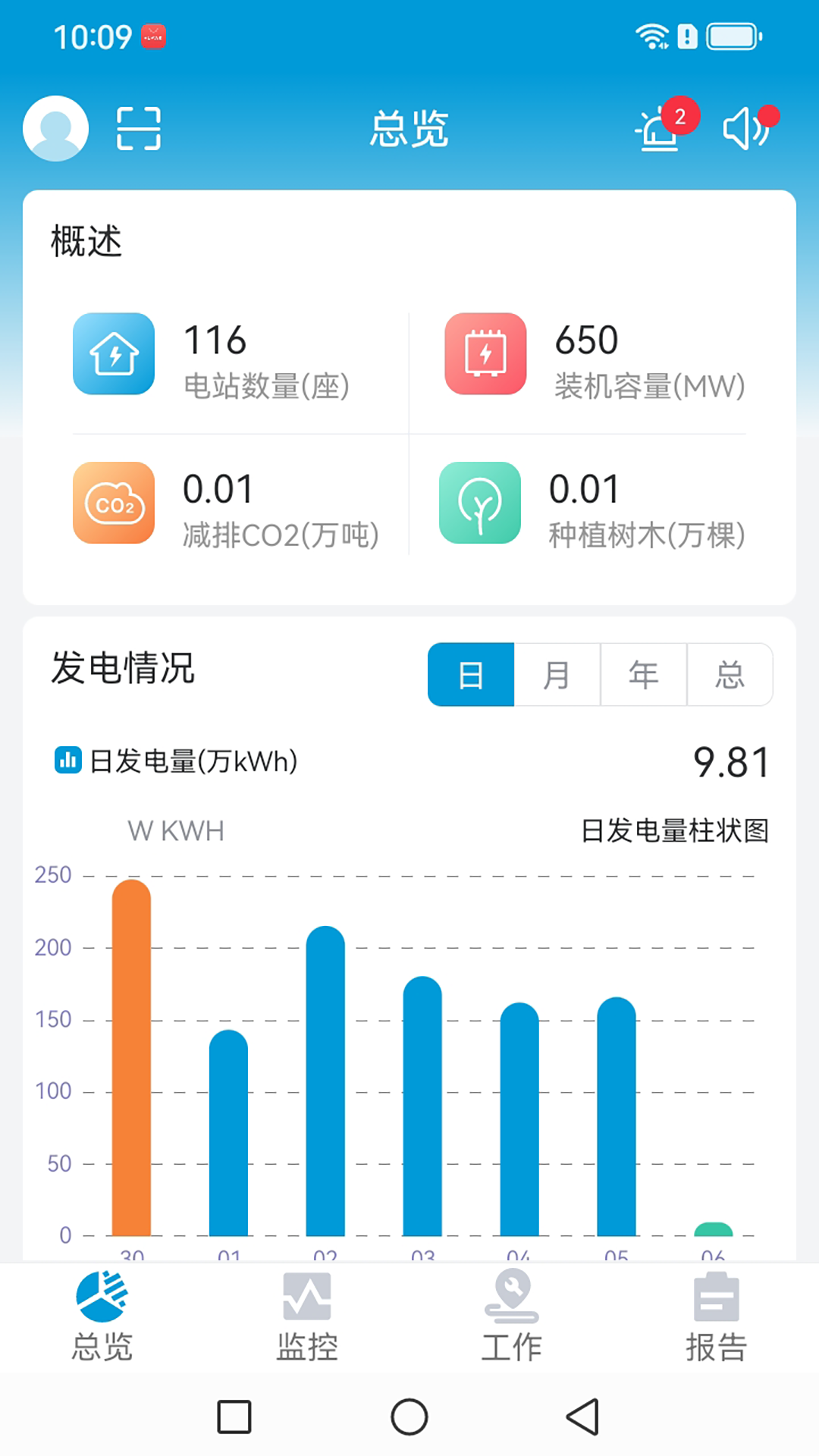
Task: Open the scan code icon
Action: pos(139,128)
